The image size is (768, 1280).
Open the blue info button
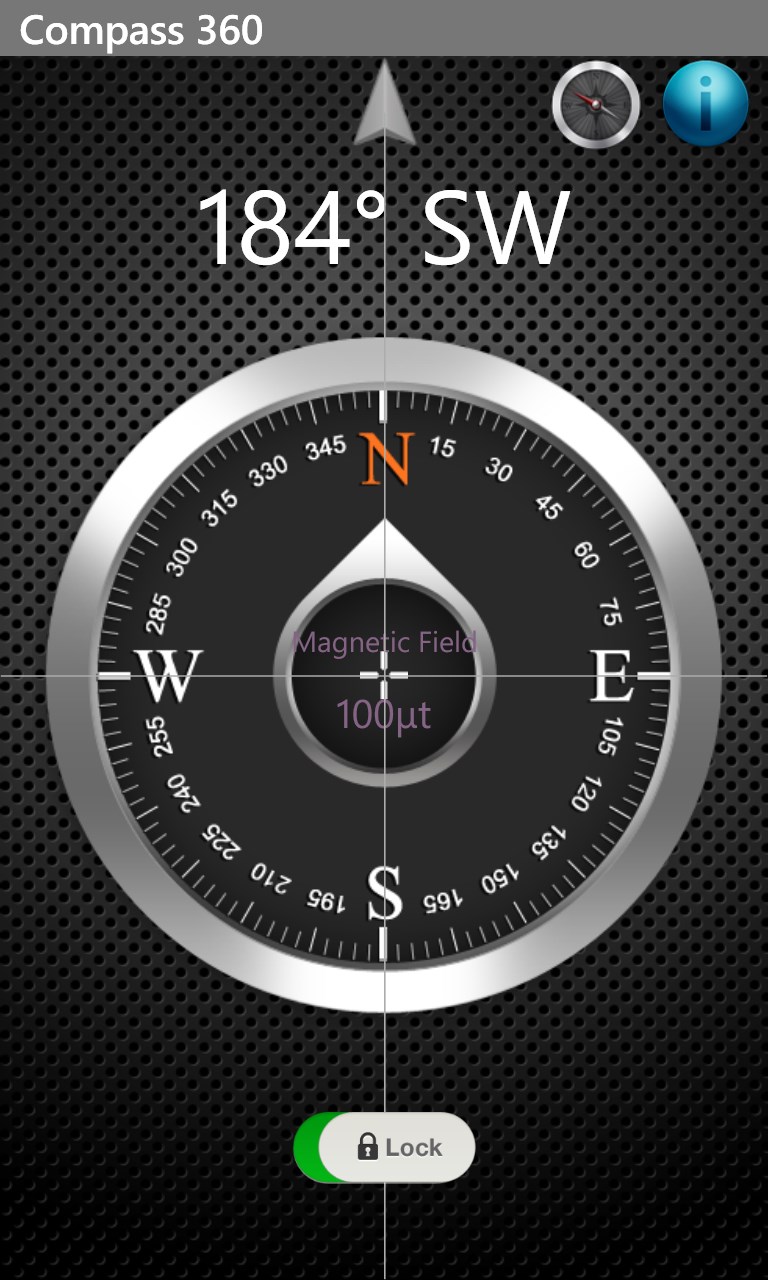click(705, 104)
